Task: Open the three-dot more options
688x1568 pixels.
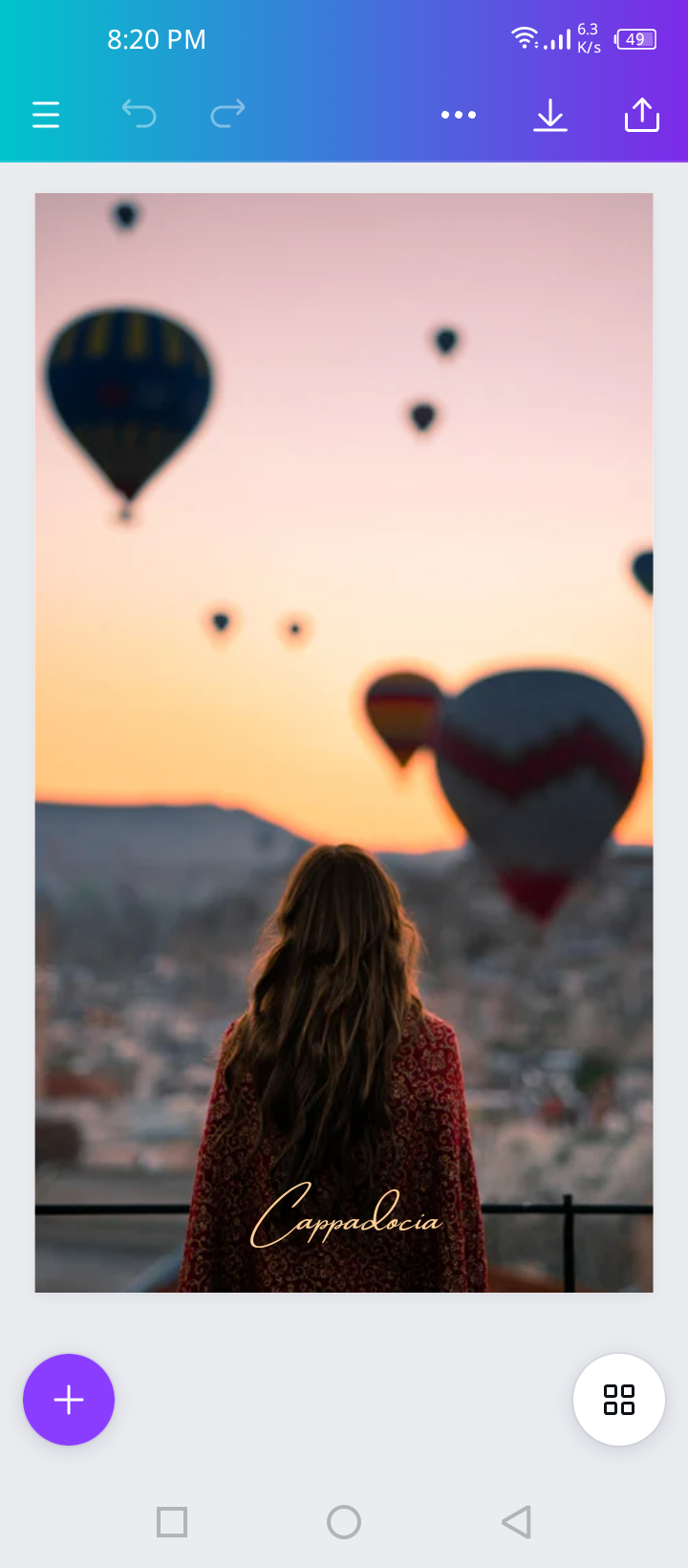Action: [x=459, y=115]
